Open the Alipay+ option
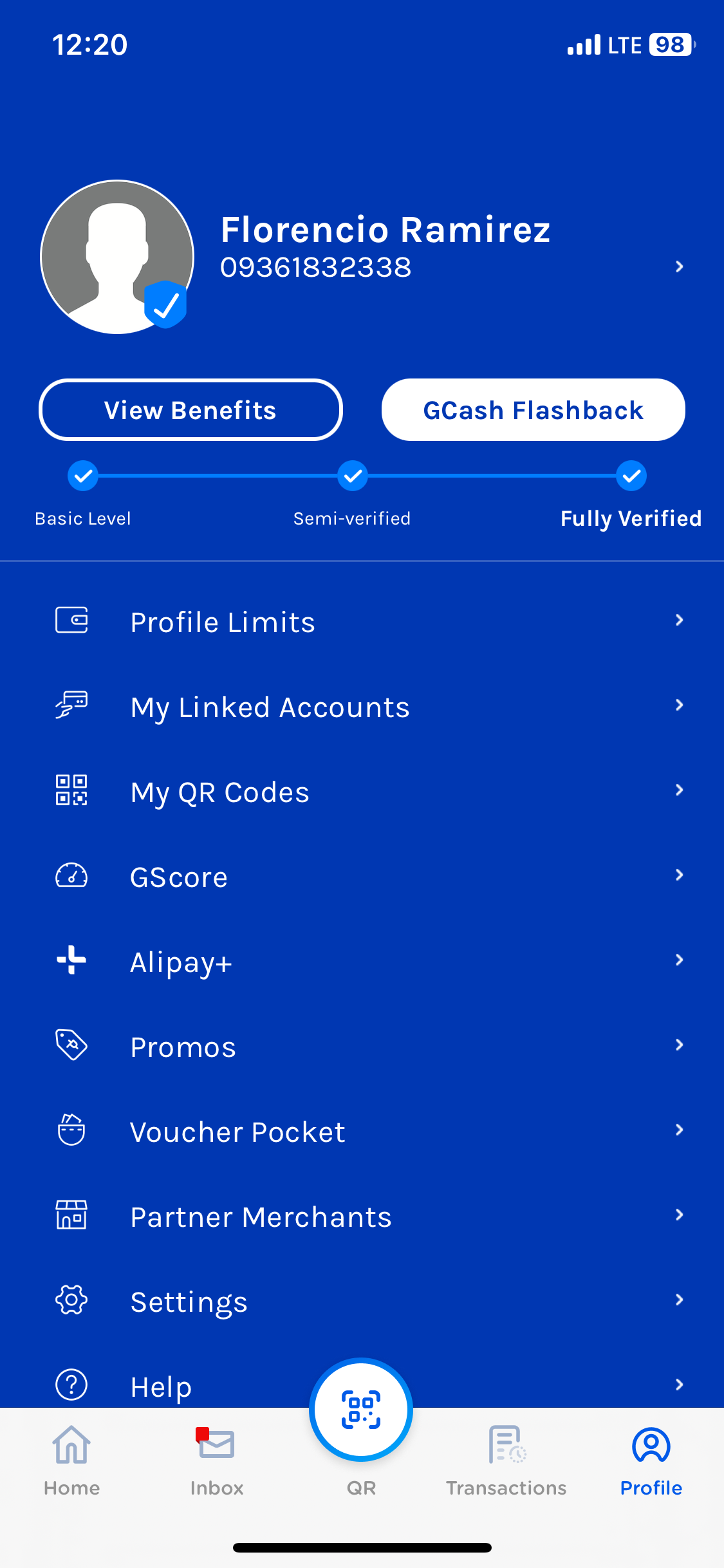Screen dimensions: 724x1568 click(362, 962)
